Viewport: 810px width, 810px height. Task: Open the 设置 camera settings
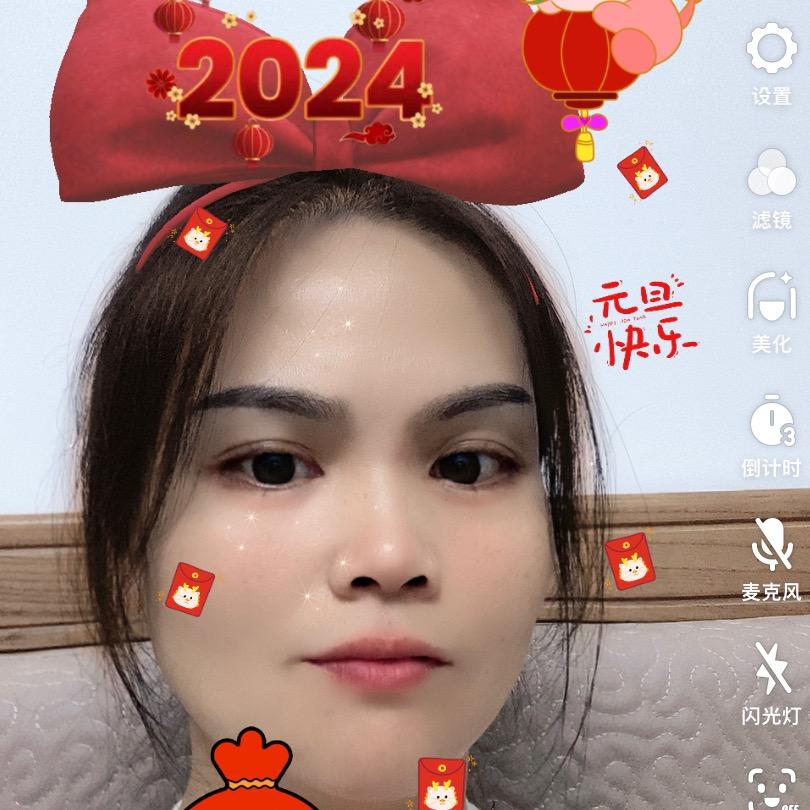point(771,50)
